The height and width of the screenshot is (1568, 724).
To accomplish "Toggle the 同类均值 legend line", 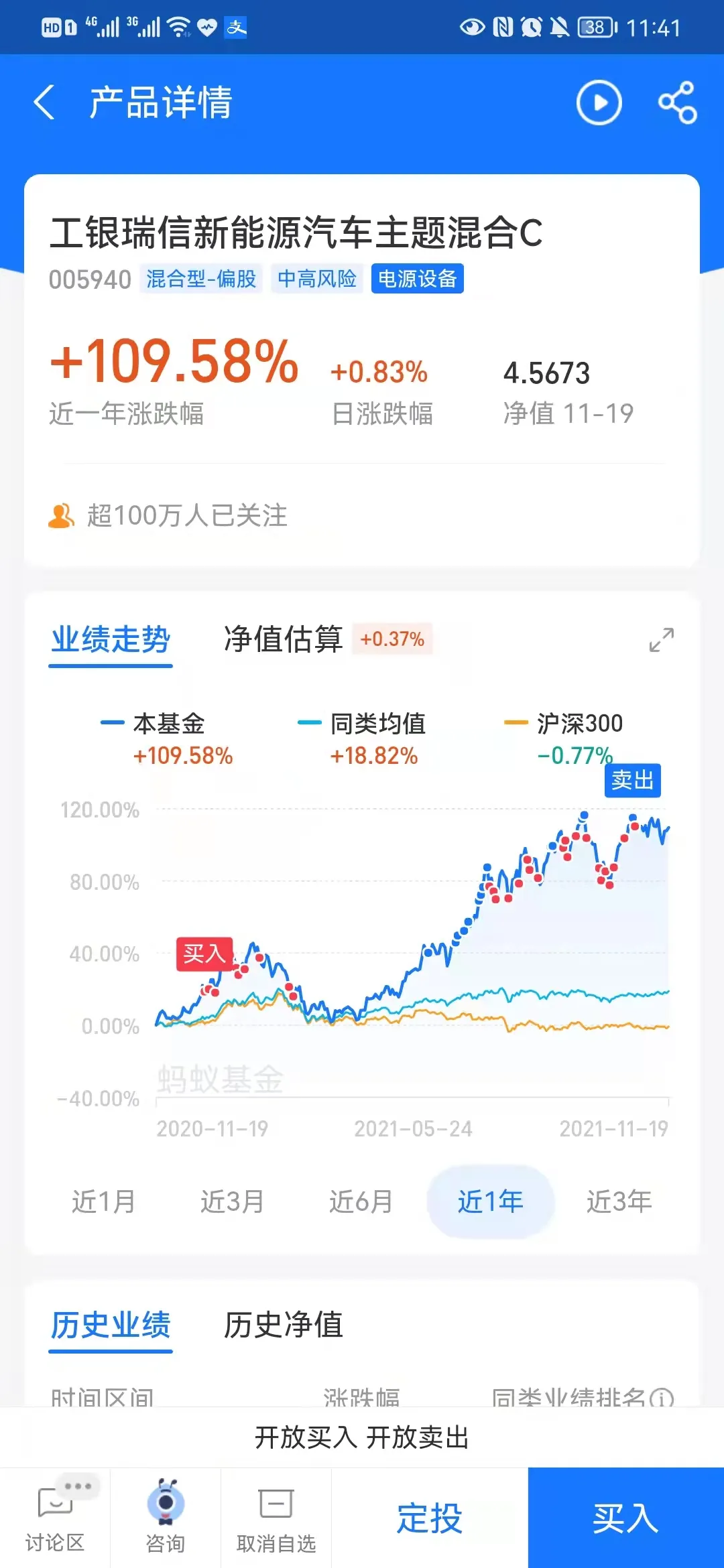I will pyautogui.click(x=379, y=722).
